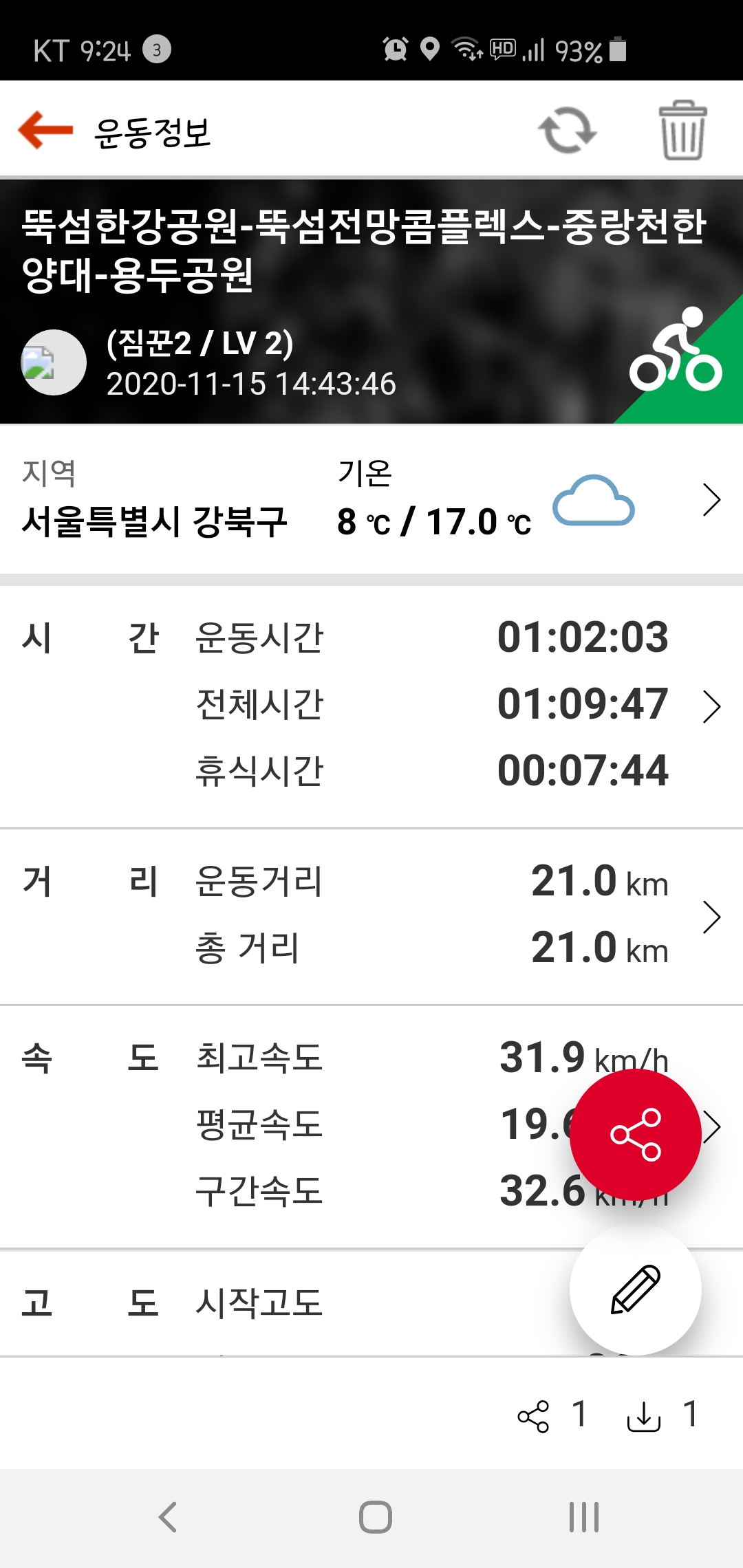Expand the 시간 time details section
Viewport: 743px width, 1568px height.
coord(711,706)
